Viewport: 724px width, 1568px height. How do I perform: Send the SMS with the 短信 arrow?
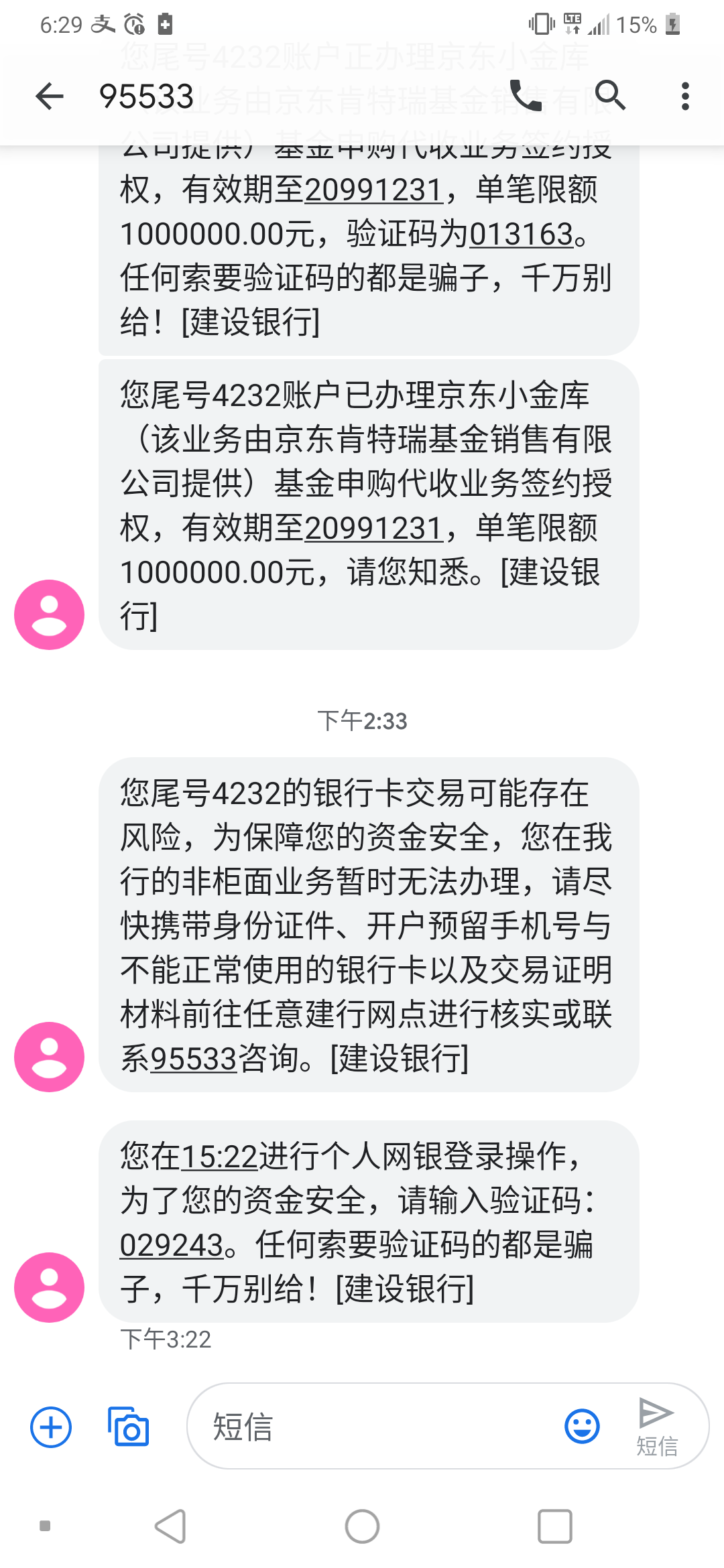656,1425
